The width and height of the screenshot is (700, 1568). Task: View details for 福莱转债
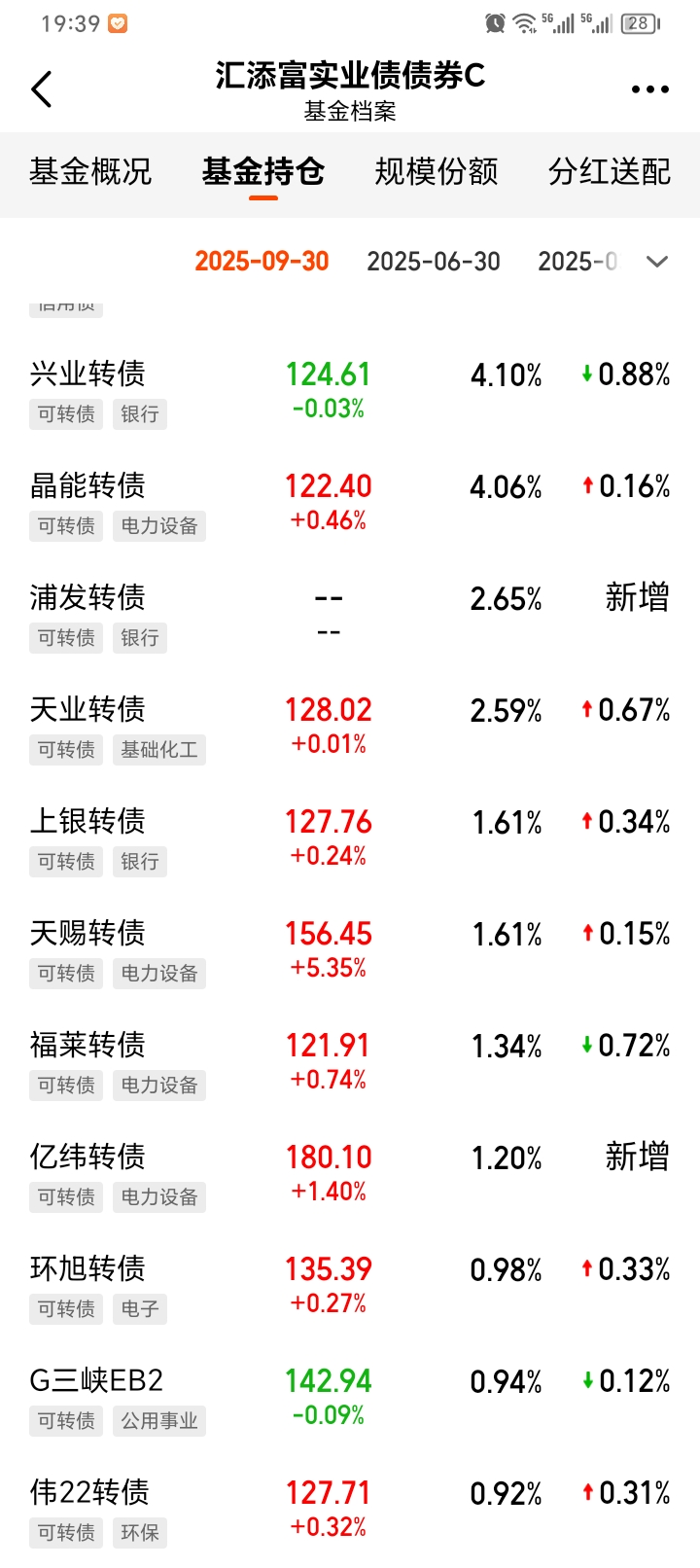pos(350,1063)
